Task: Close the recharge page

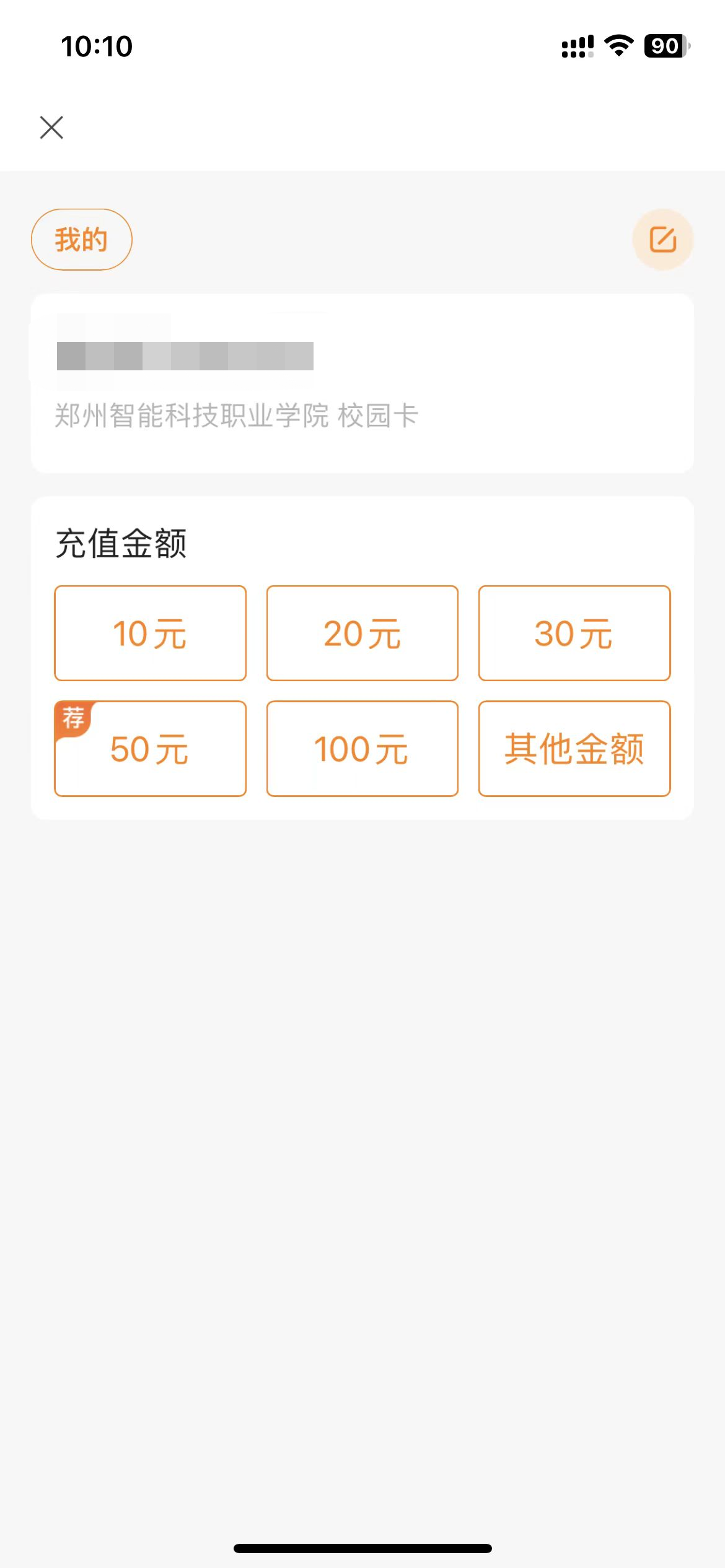Action: point(51,128)
